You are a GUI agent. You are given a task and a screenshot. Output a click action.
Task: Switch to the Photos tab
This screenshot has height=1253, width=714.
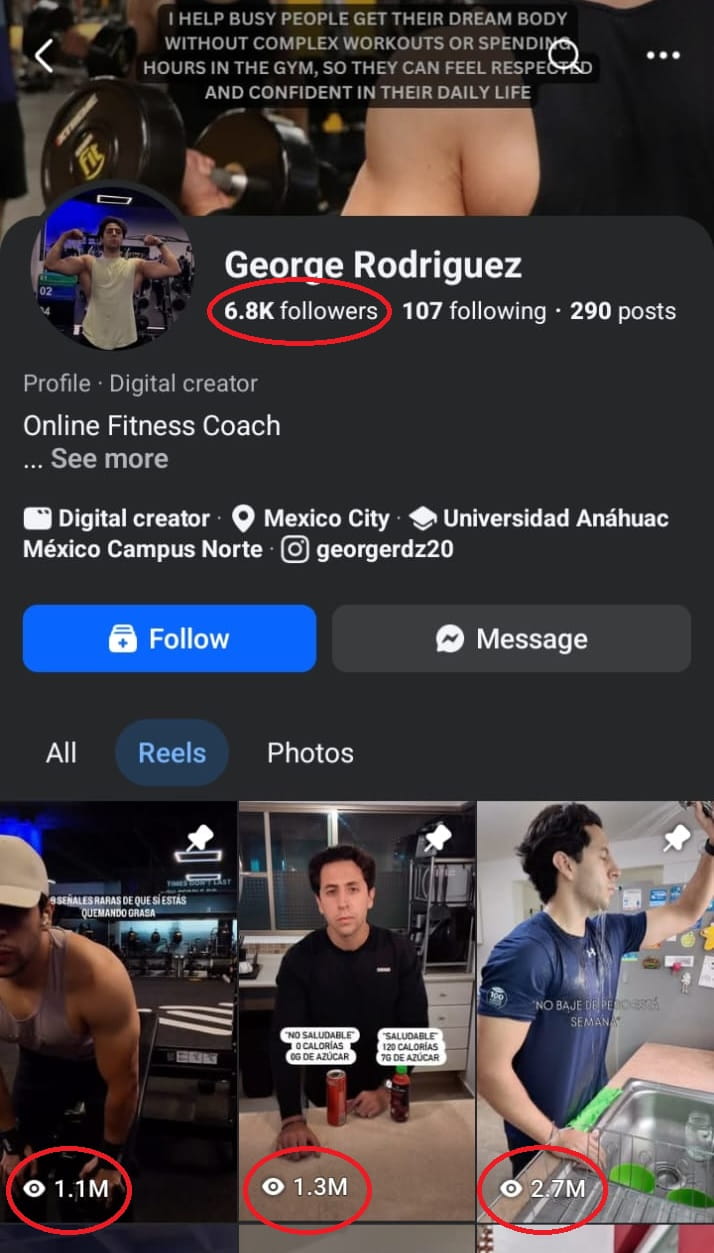pos(310,753)
